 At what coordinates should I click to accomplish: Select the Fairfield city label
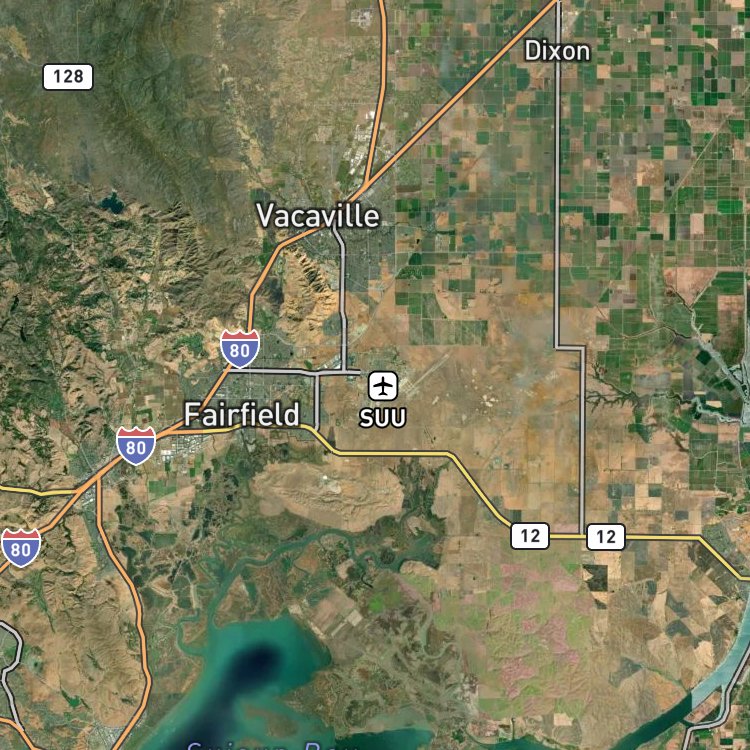pyautogui.click(x=242, y=414)
